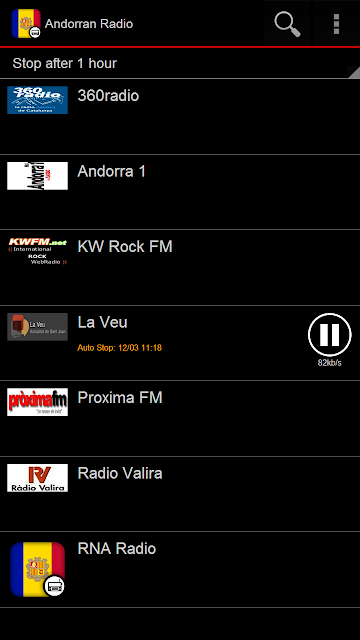The image size is (360, 640).
Task: Expand the Stop after 1 hour dropdown
Action: click(x=180, y=63)
